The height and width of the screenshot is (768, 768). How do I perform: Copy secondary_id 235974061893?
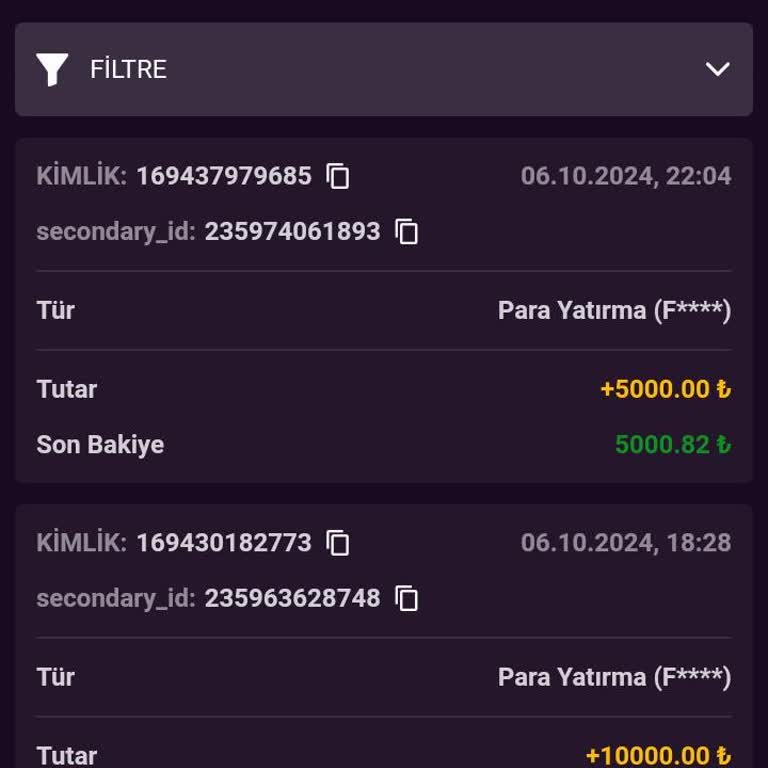coord(407,232)
